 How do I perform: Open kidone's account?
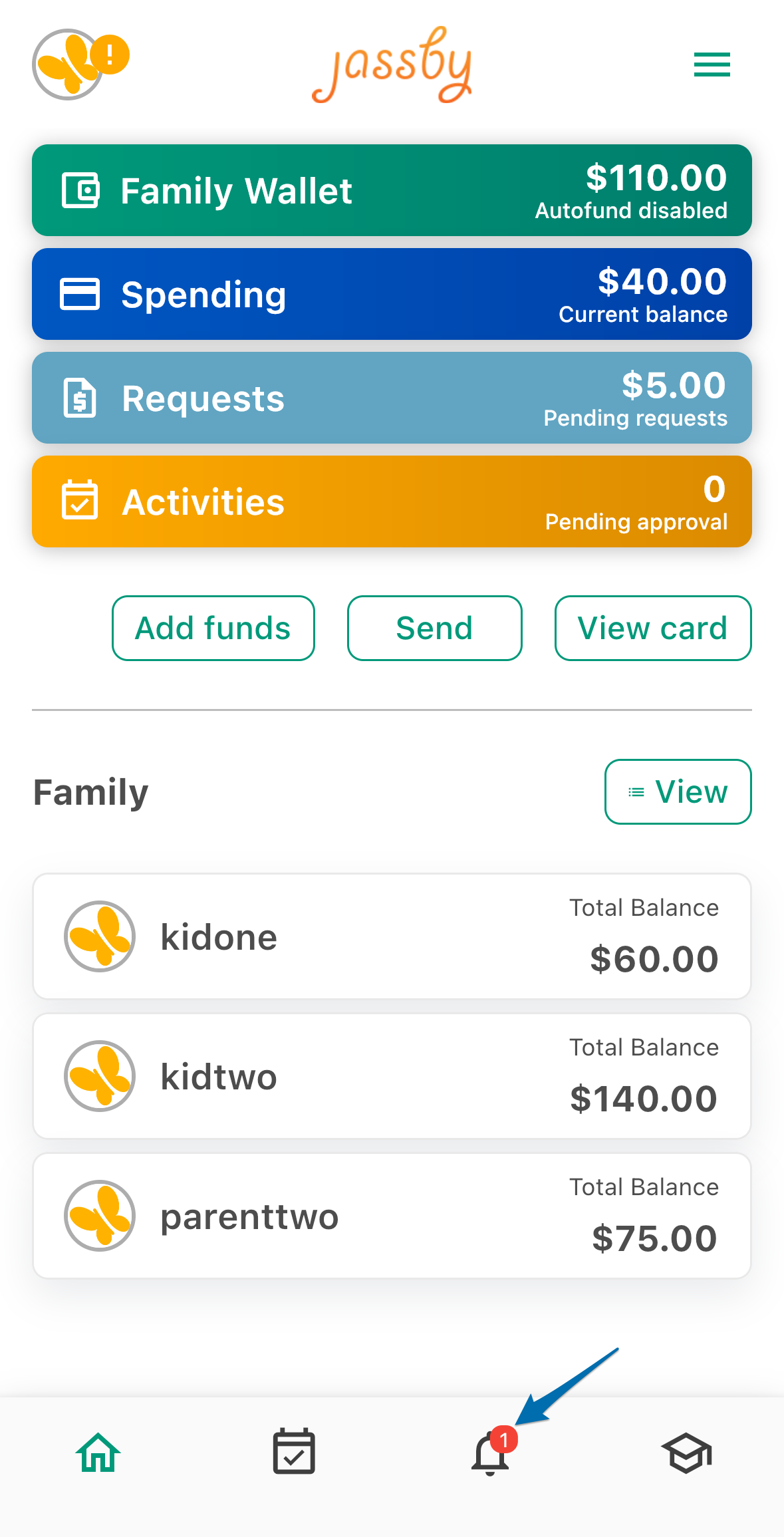(392, 936)
